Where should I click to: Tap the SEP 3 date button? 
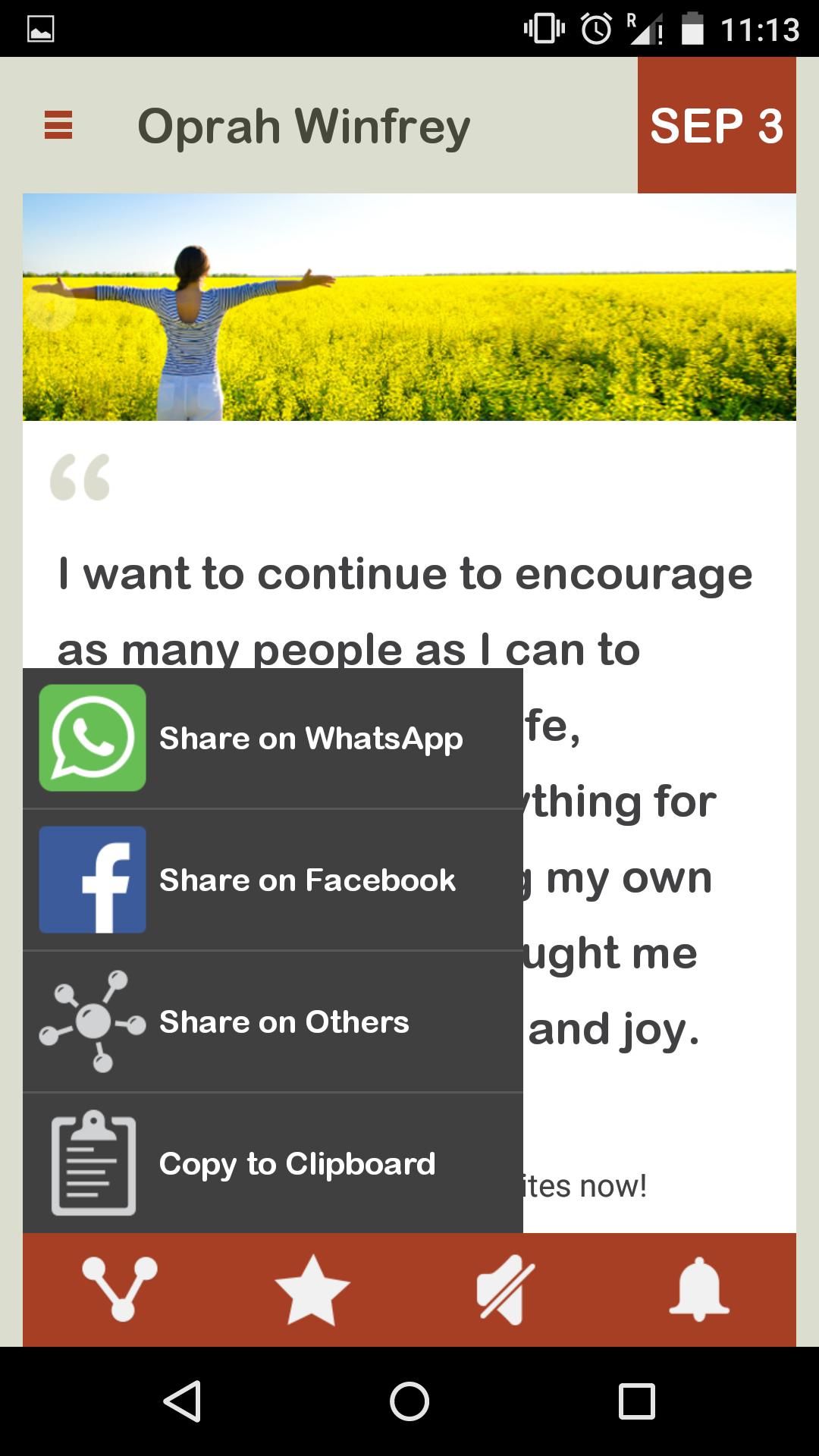(716, 125)
